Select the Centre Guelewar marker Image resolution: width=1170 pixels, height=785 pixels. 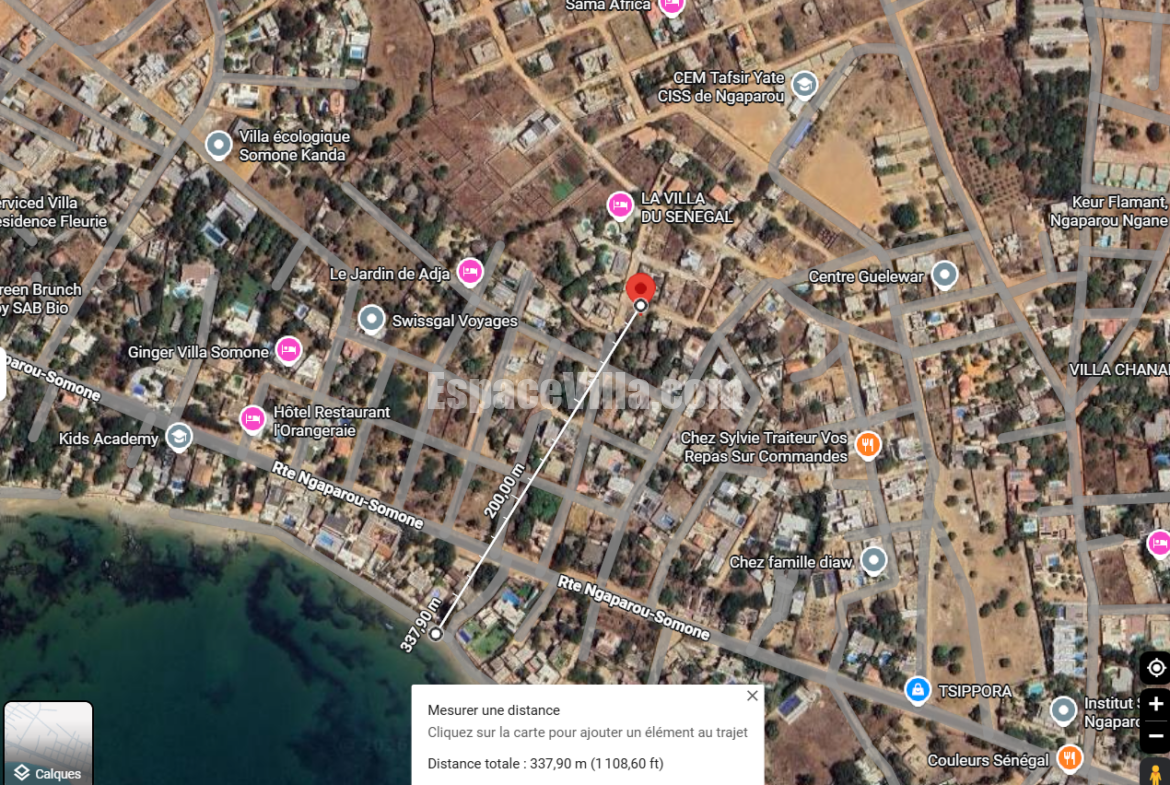(945, 275)
